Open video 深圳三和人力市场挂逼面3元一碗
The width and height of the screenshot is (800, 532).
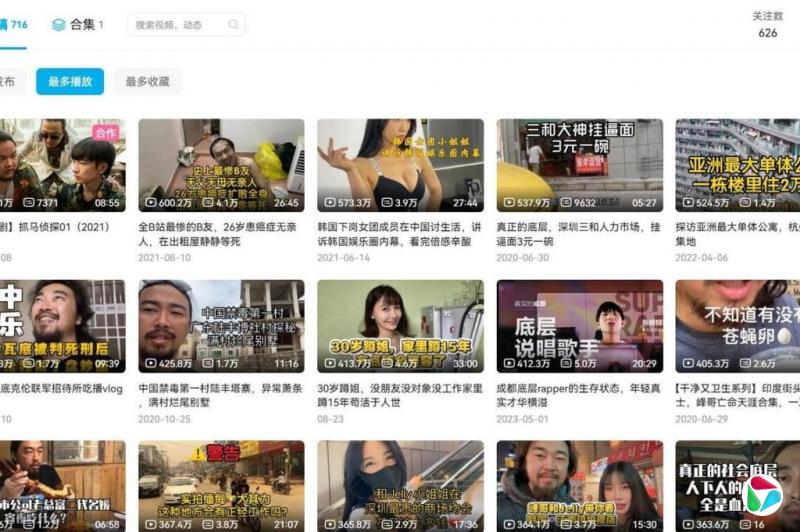pos(579,165)
